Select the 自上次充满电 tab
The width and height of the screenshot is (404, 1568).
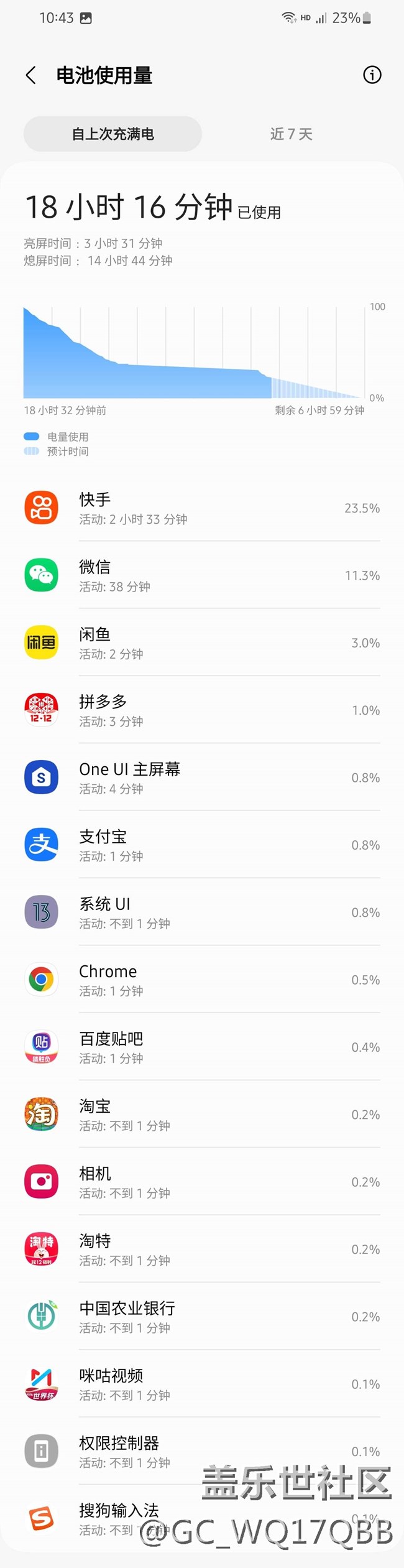112,134
